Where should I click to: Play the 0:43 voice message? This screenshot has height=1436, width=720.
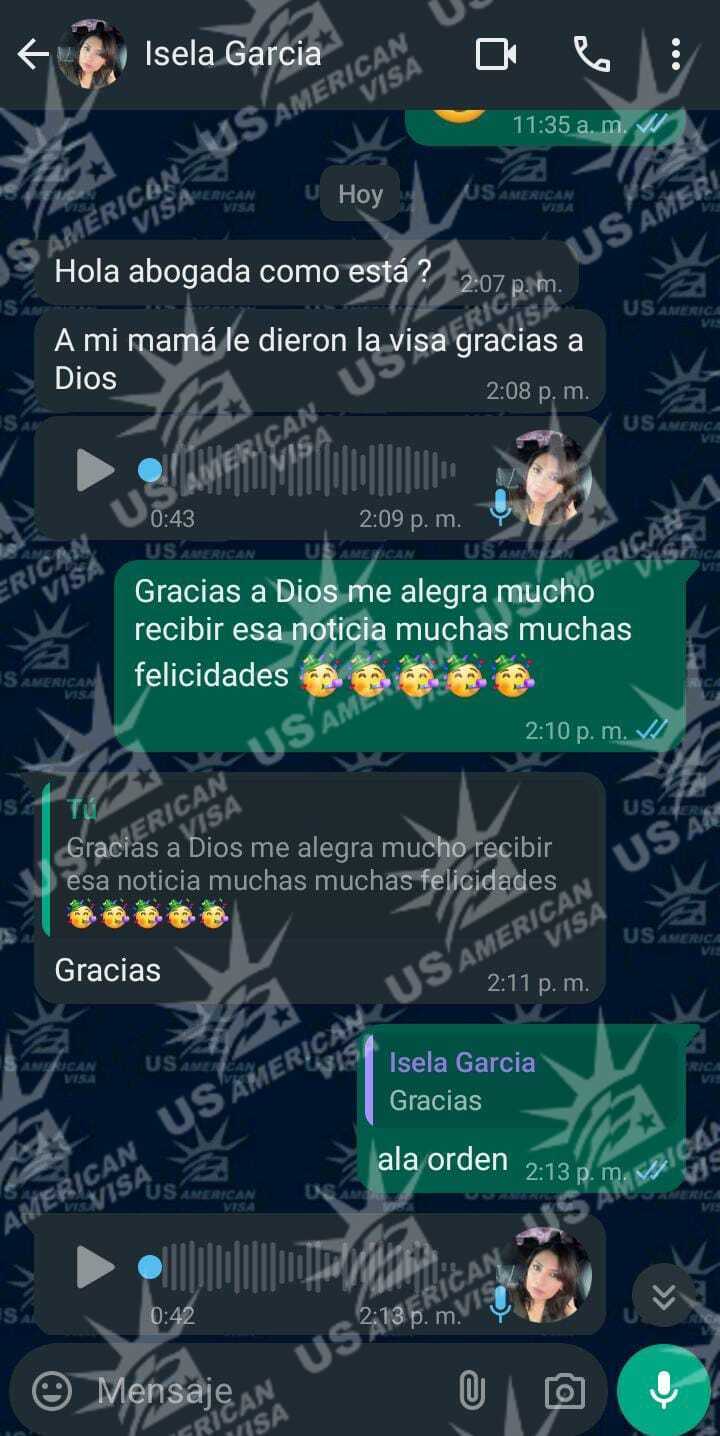click(x=95, y=470)
